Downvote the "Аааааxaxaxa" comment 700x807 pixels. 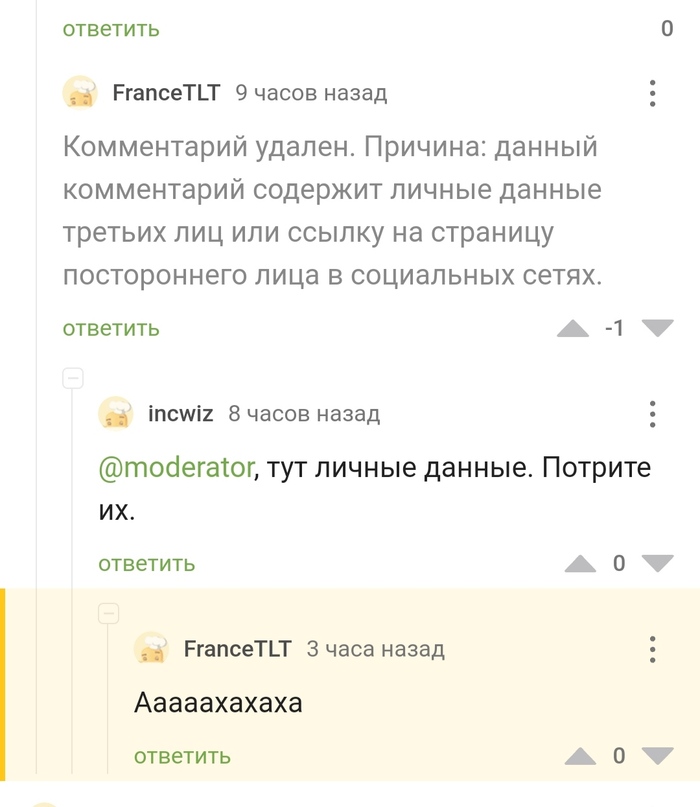coord(657,755)
